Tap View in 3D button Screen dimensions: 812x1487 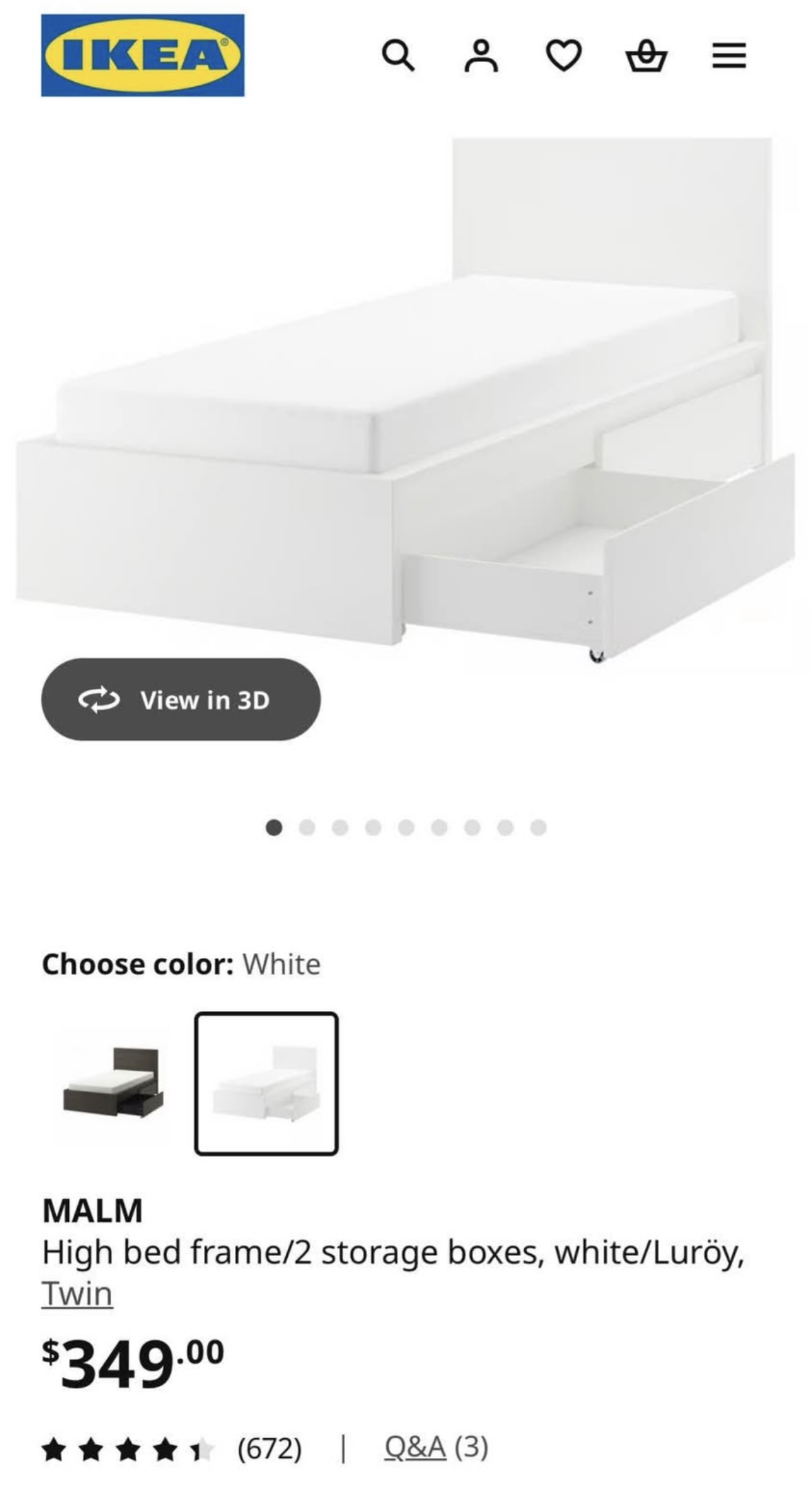(x=180, y=699)
